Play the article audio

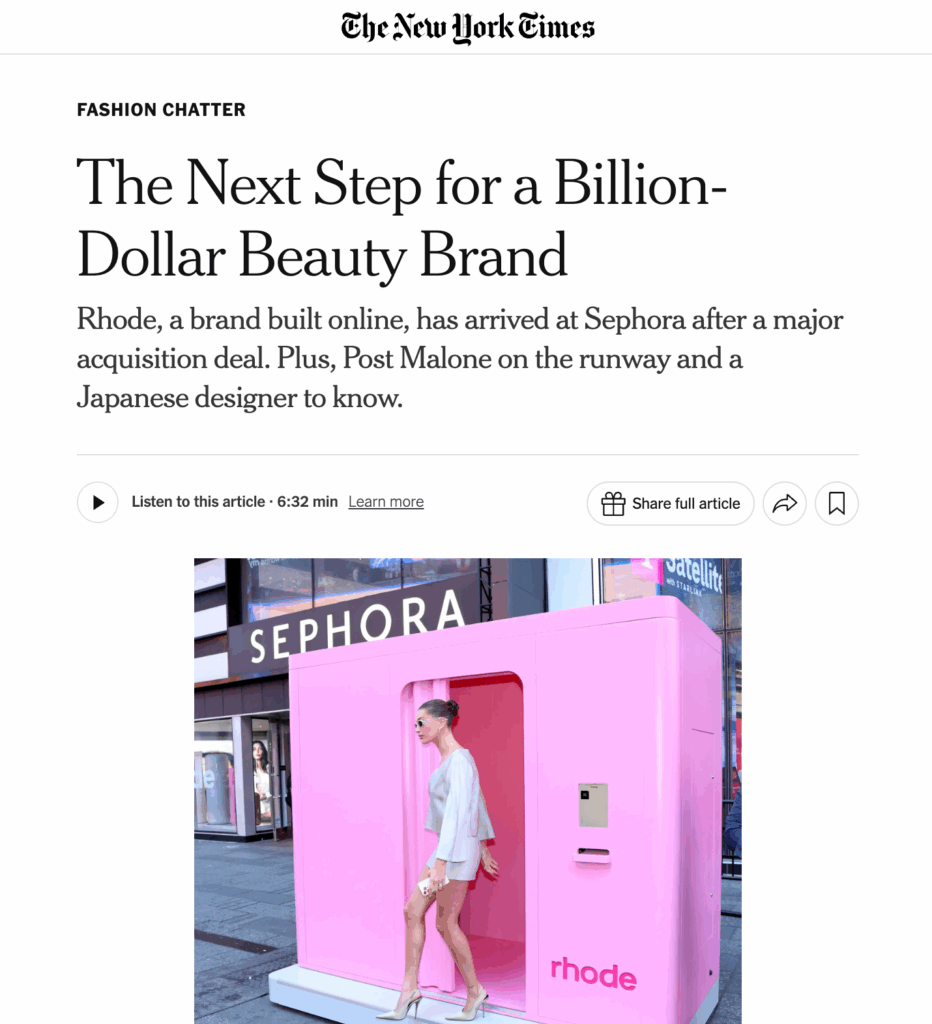98,502
